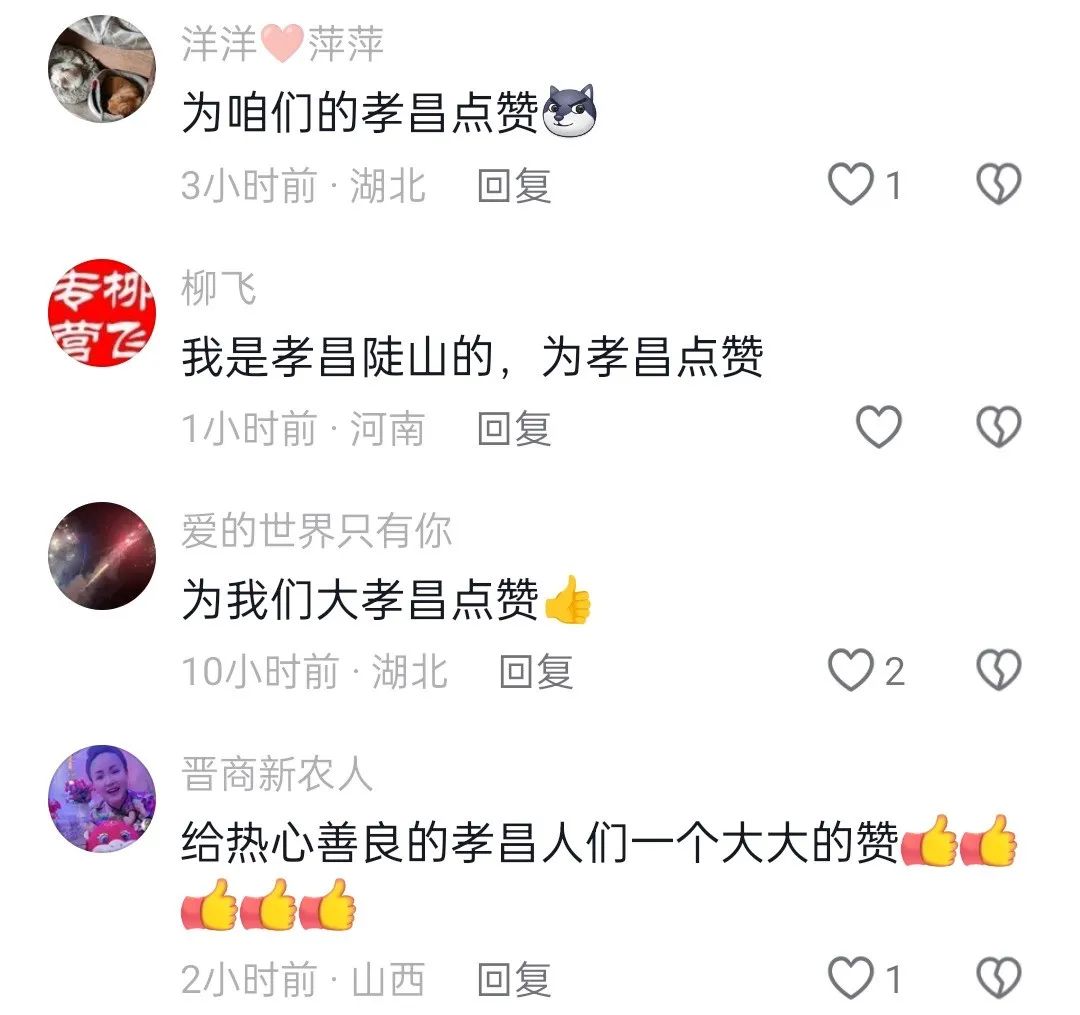This screenshot has width=1080, height=1015.
Task: Reply to 柳飞's comment
Action: click(x=514, y=429)
